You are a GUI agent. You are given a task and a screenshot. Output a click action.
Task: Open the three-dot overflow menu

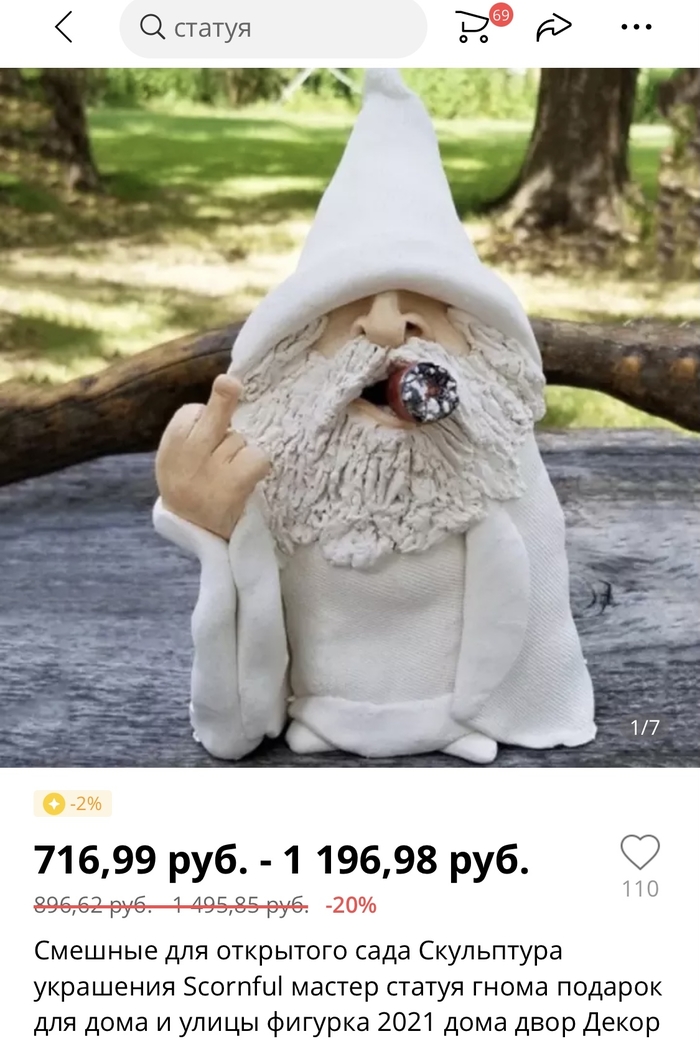click(636, 28)
